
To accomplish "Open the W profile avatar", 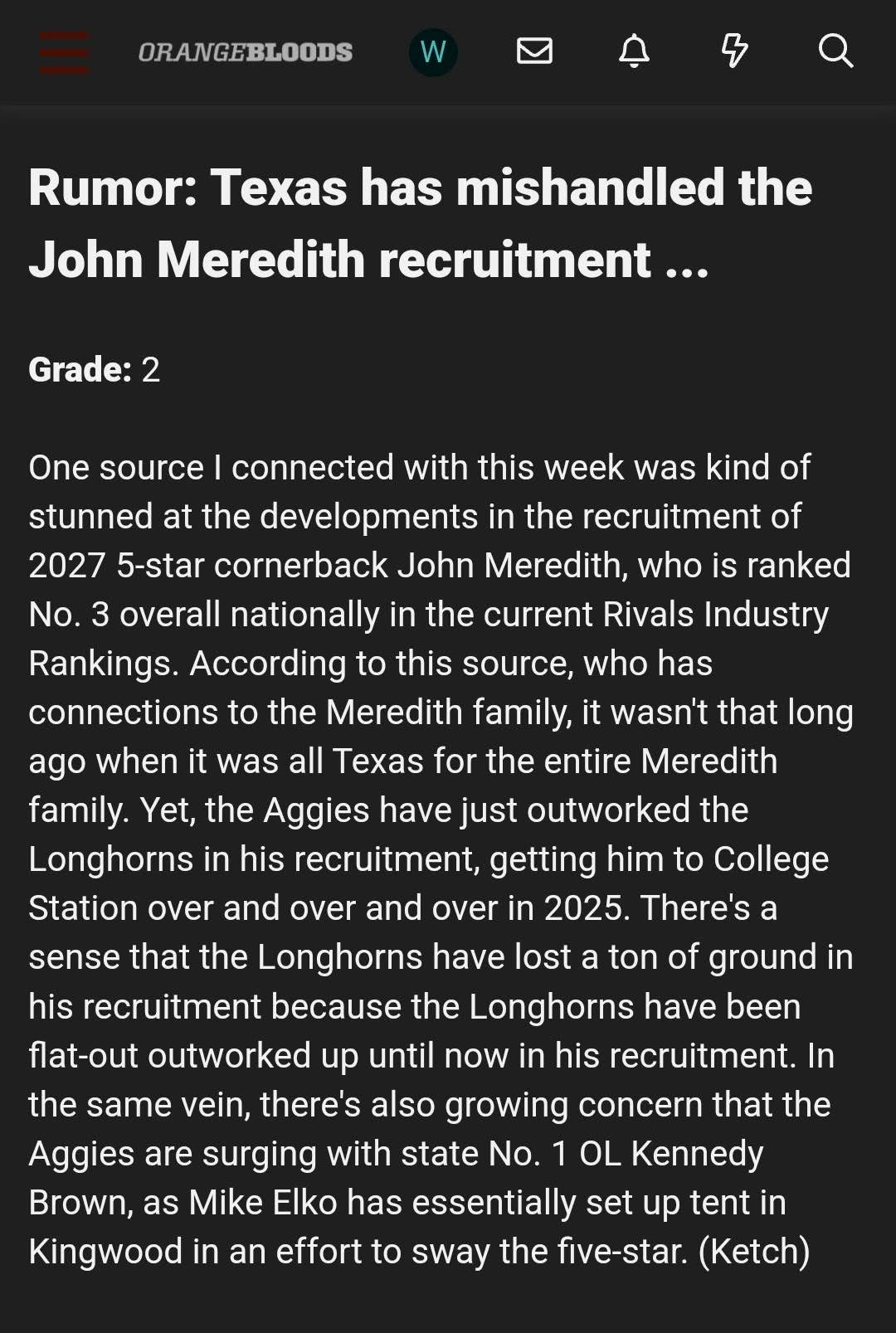I will (433, 52).
